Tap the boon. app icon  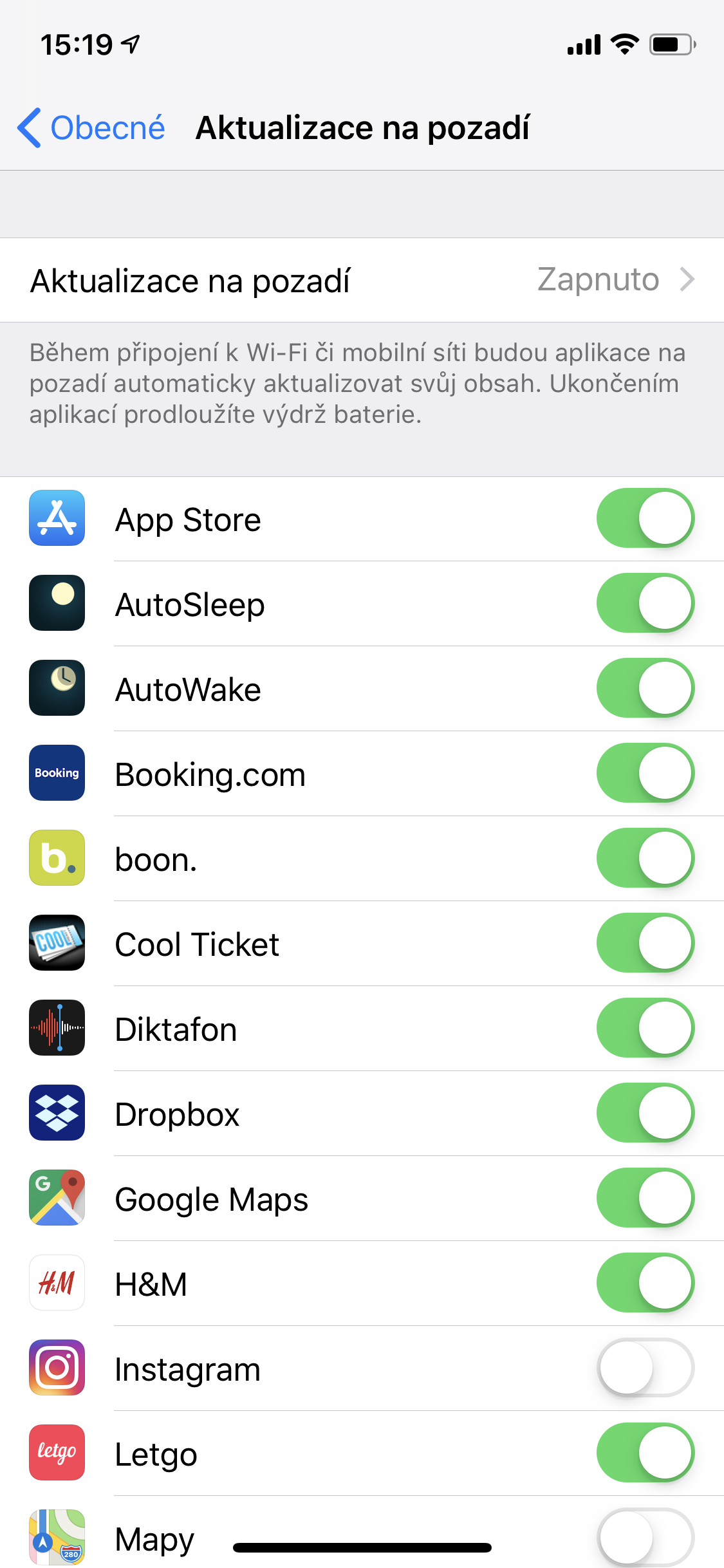point(57,858)
